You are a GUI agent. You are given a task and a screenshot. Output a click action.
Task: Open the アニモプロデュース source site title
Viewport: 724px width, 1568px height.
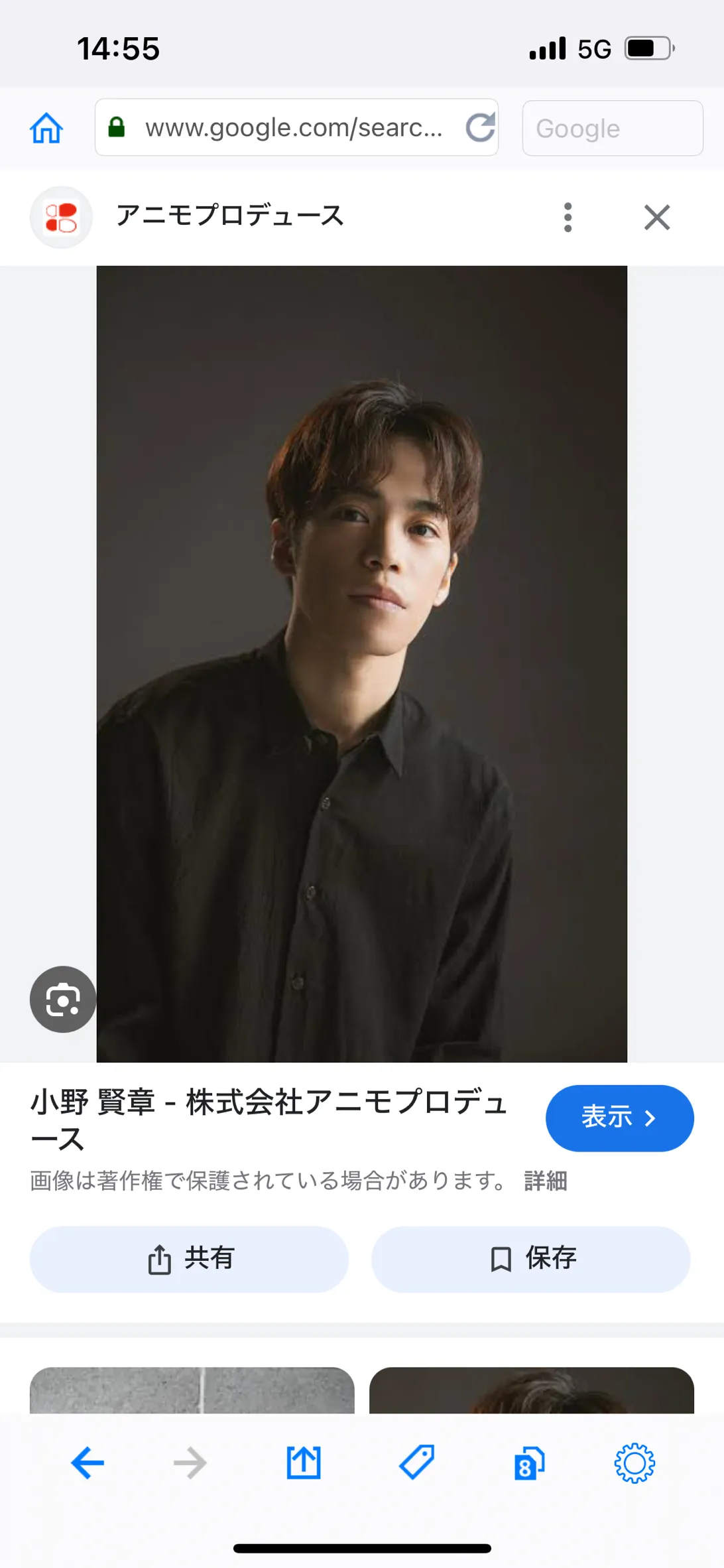point(229,216)
